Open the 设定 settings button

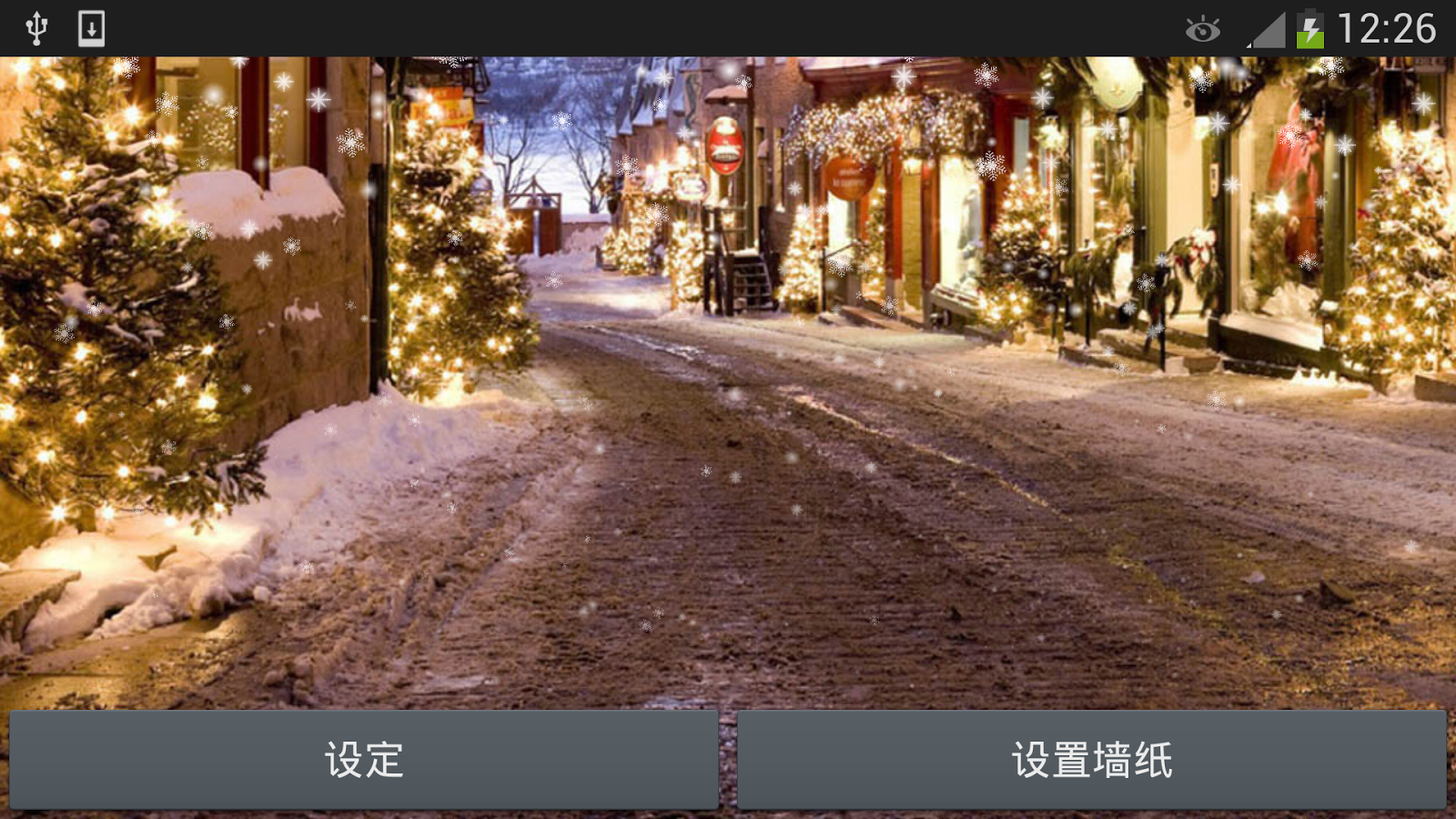tap(364, 760)
